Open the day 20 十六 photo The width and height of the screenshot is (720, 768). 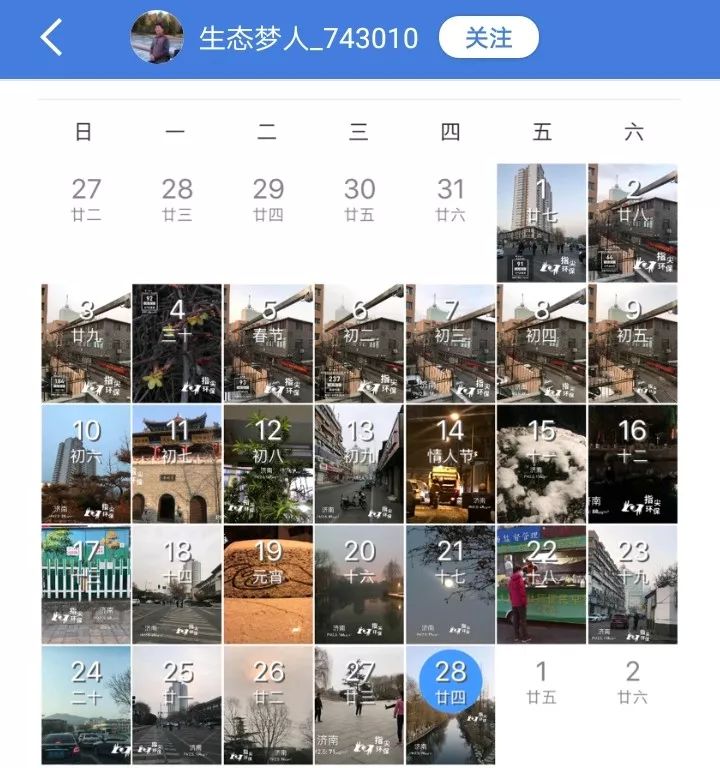[x=359, y=585]
